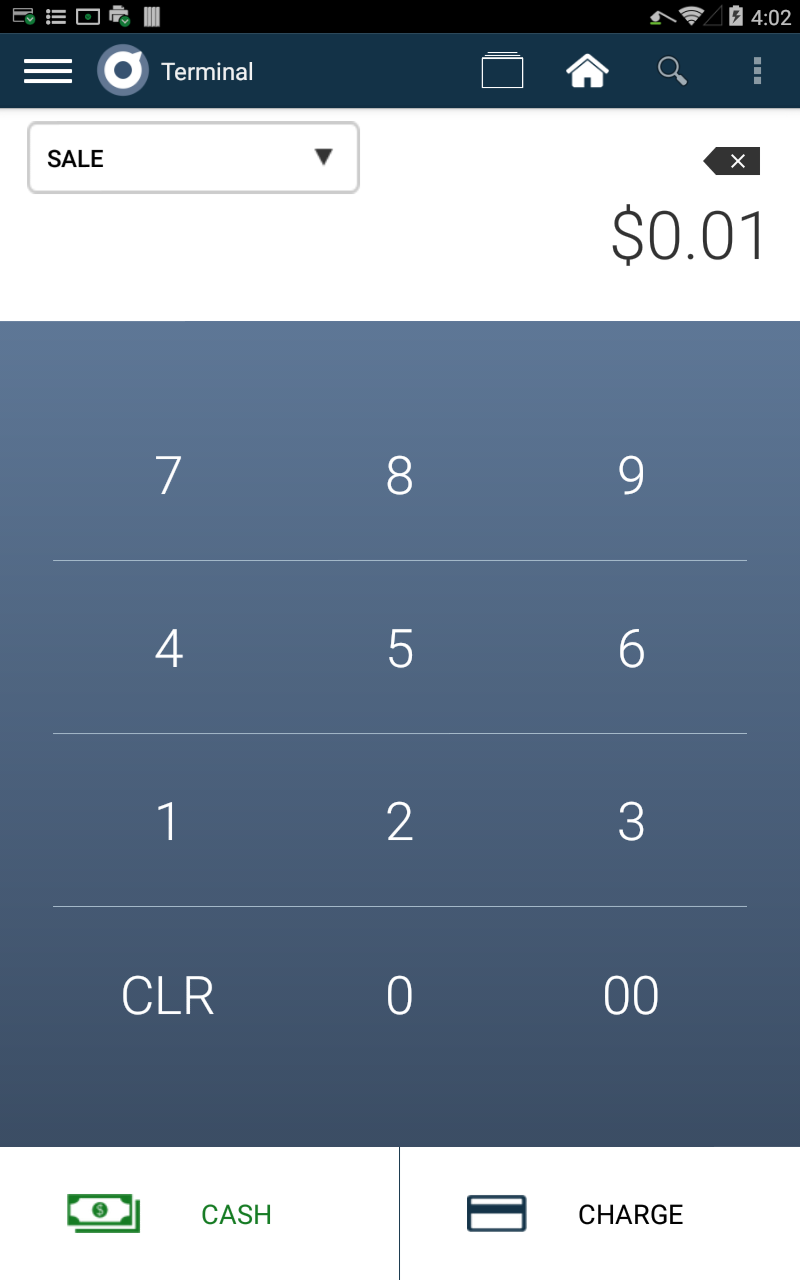The height and width of the screenshot is (1280, 800).
Task: Clear the amount using CLR
Action: 166,995
